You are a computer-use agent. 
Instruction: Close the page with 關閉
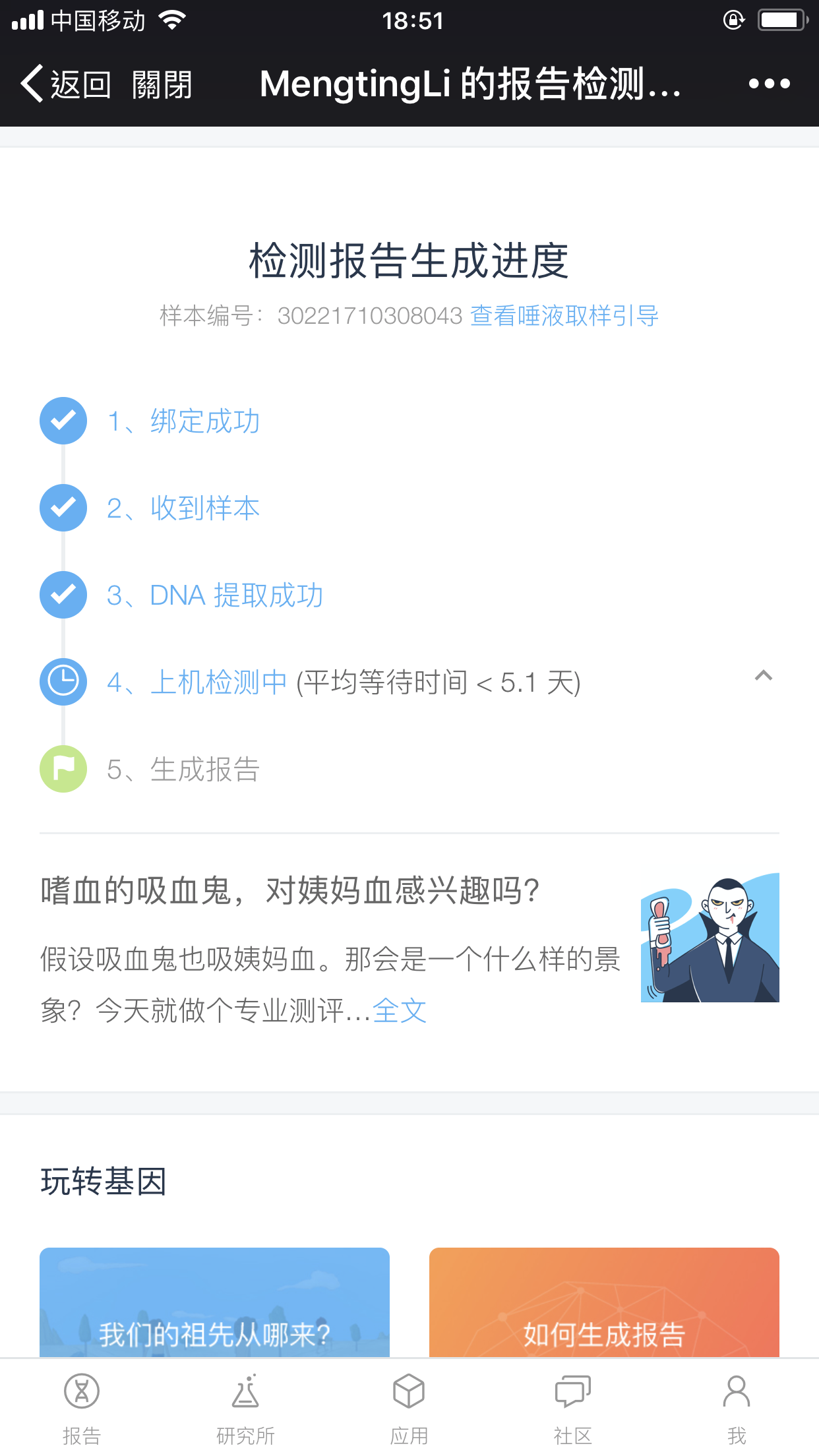[x=162, y=84]
